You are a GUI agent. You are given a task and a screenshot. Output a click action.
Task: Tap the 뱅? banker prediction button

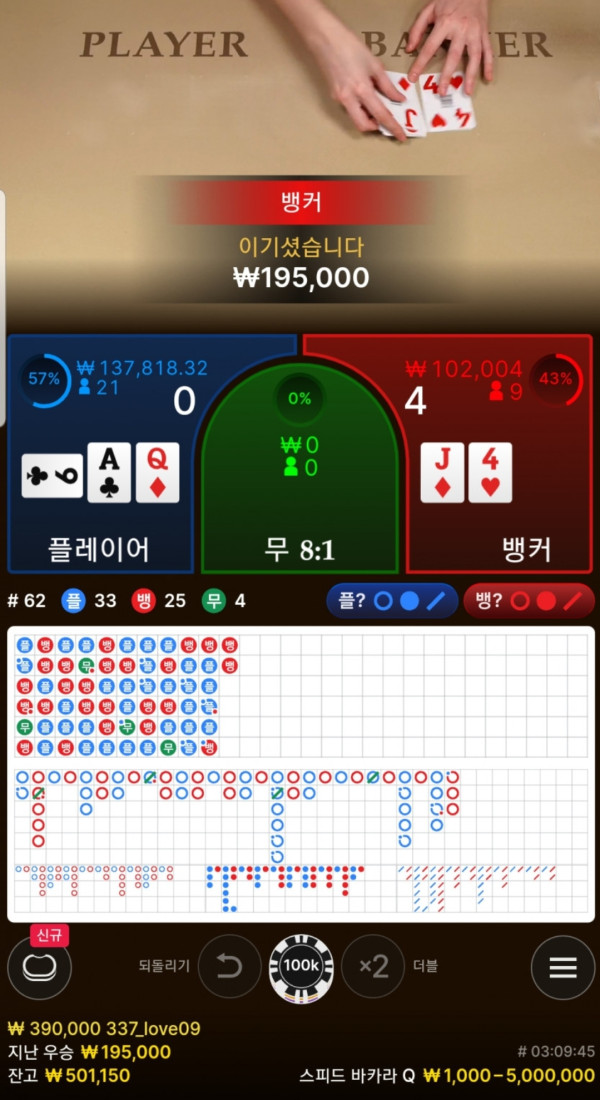(529, 601)
